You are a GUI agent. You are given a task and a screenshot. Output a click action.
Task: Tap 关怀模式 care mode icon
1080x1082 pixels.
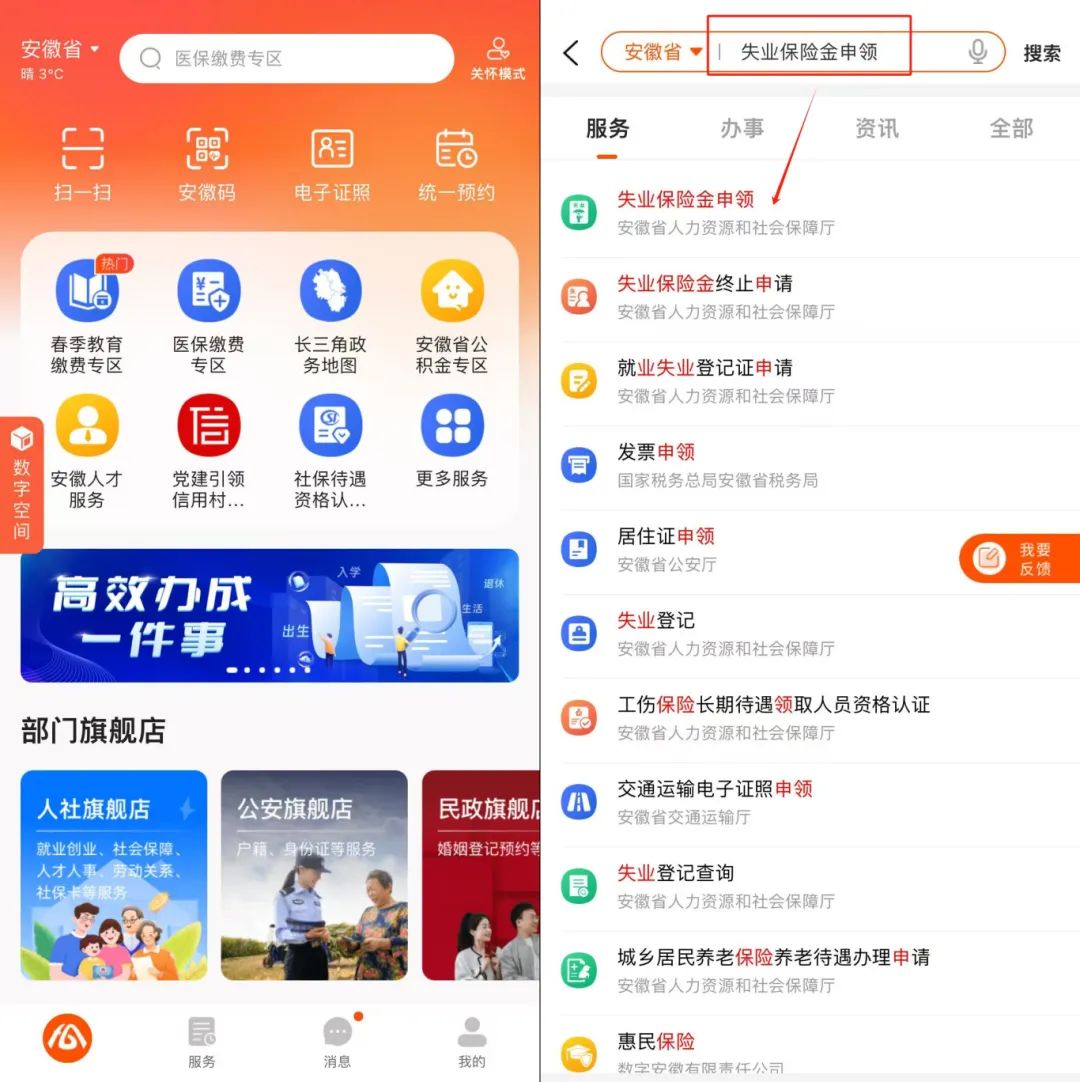click(x=498, y=58)
